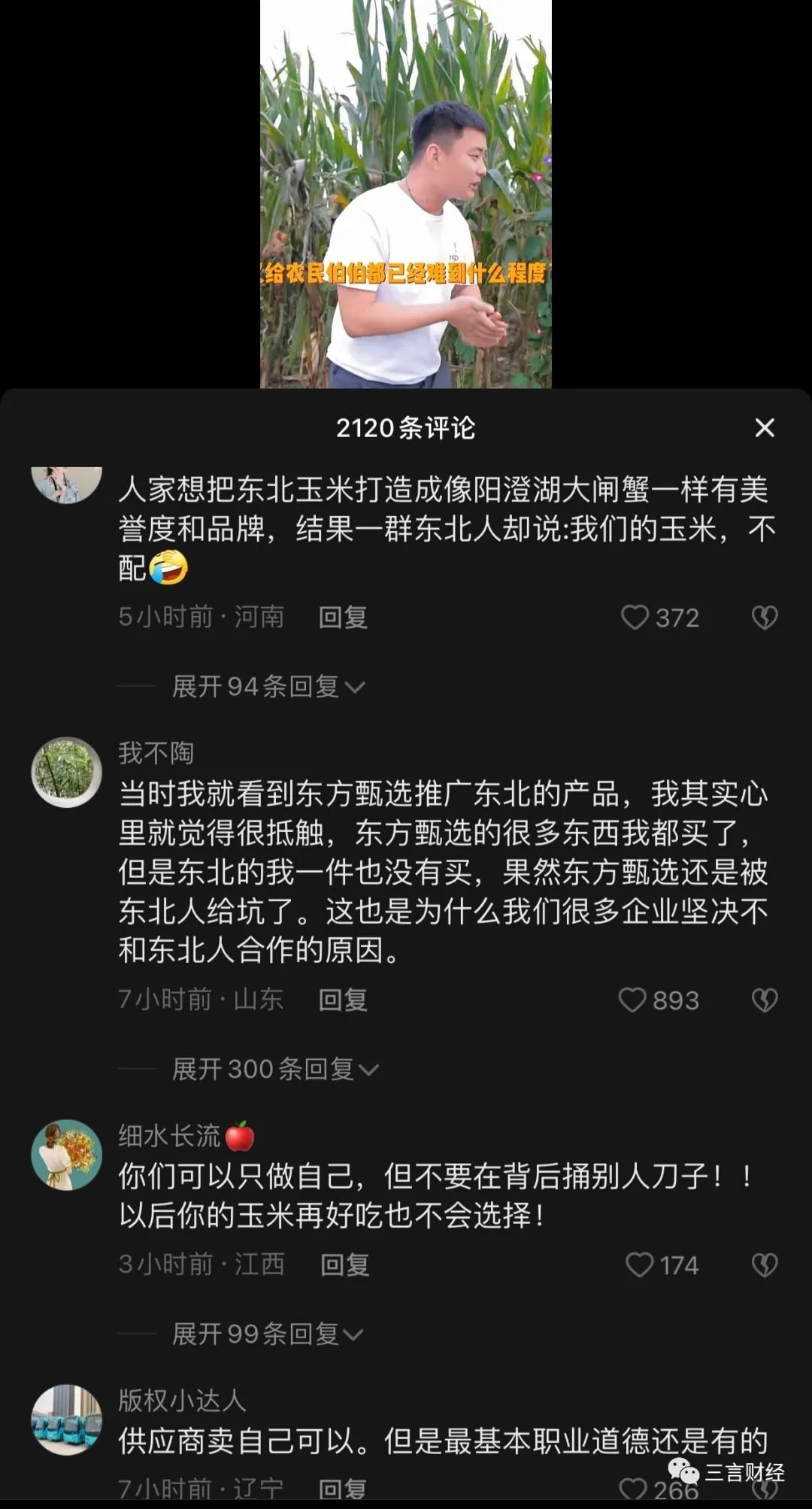Viewport: 812px width, 1509px height.
Task: Close the comments panel
Action: 765,428
